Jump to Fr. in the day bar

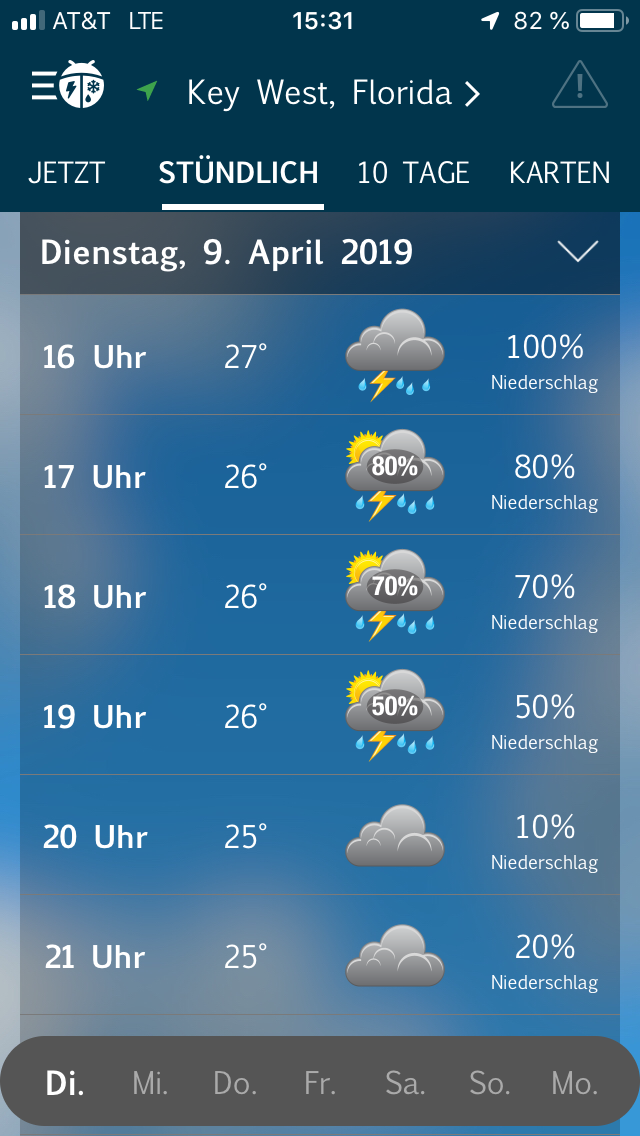click(320, 1084)
